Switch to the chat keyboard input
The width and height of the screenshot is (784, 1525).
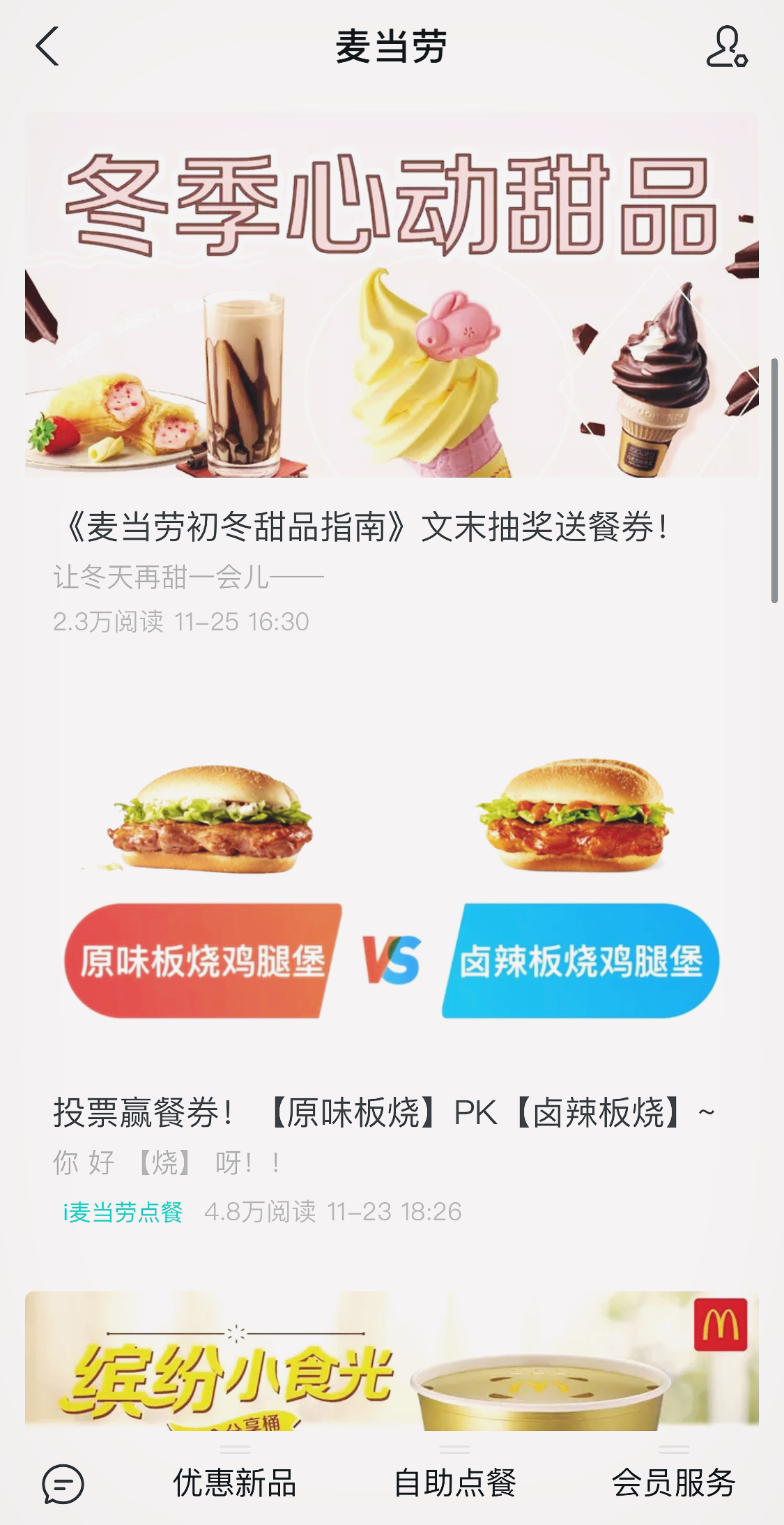click(63, 1483)
